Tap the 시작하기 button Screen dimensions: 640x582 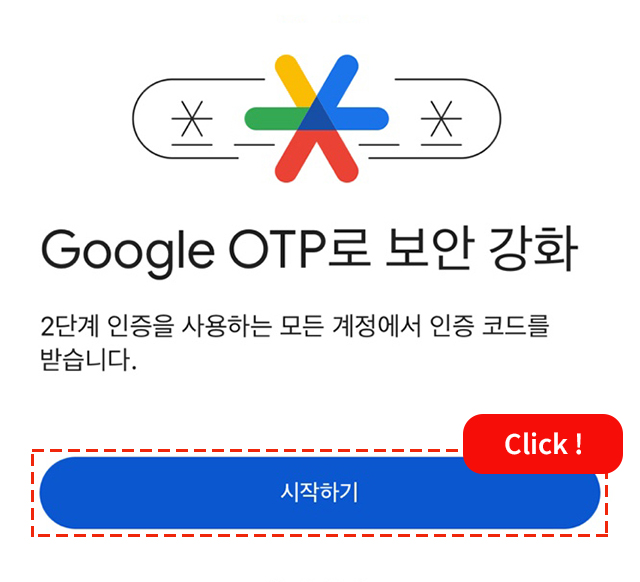coord(320,493)
